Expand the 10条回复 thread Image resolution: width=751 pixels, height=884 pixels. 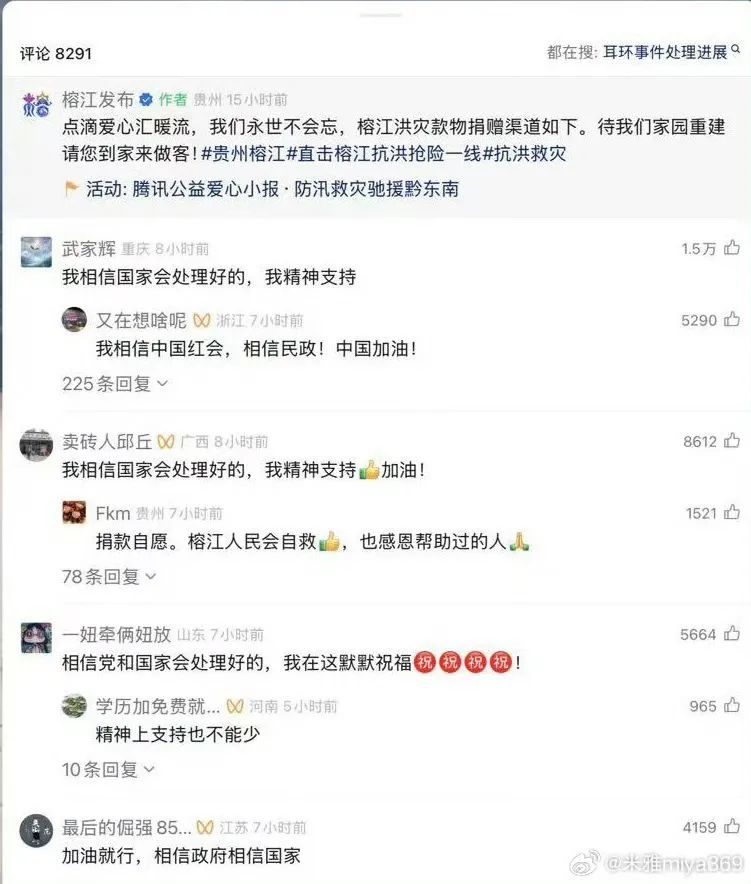tap(110, 769)
